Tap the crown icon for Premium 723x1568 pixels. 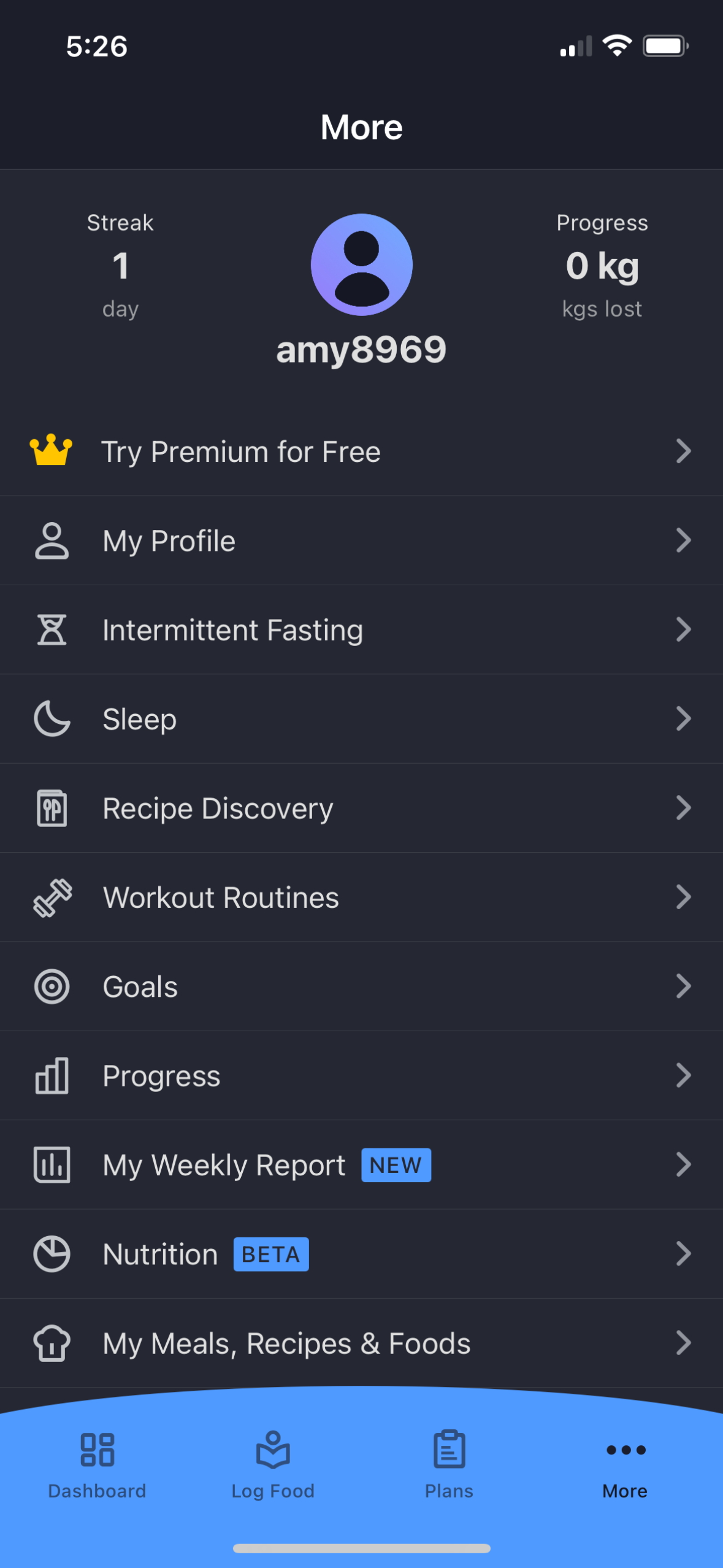click(52, 451)
